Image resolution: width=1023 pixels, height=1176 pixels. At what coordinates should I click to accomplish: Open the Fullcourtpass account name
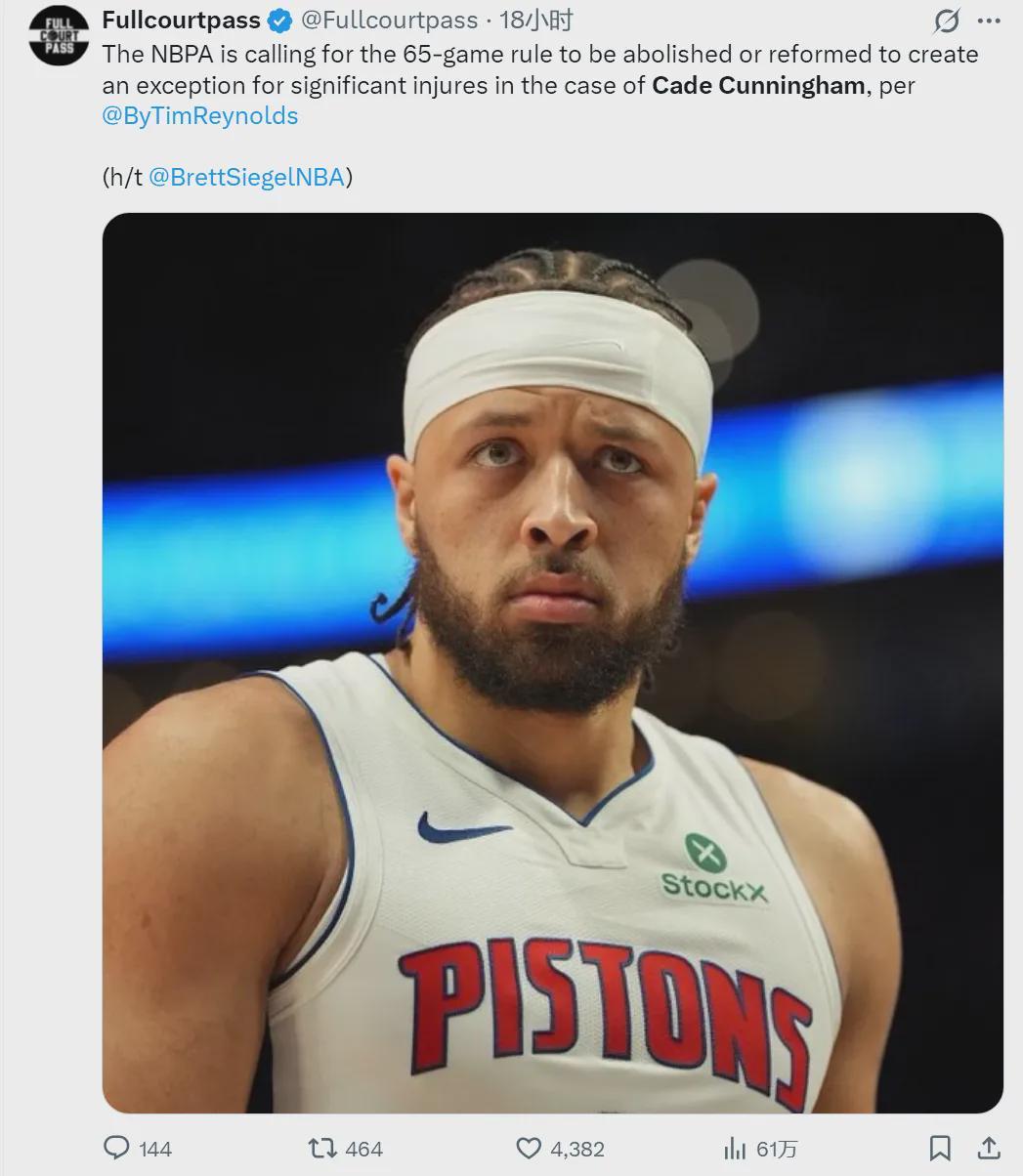pyautogui.click(x=182, y=20)
